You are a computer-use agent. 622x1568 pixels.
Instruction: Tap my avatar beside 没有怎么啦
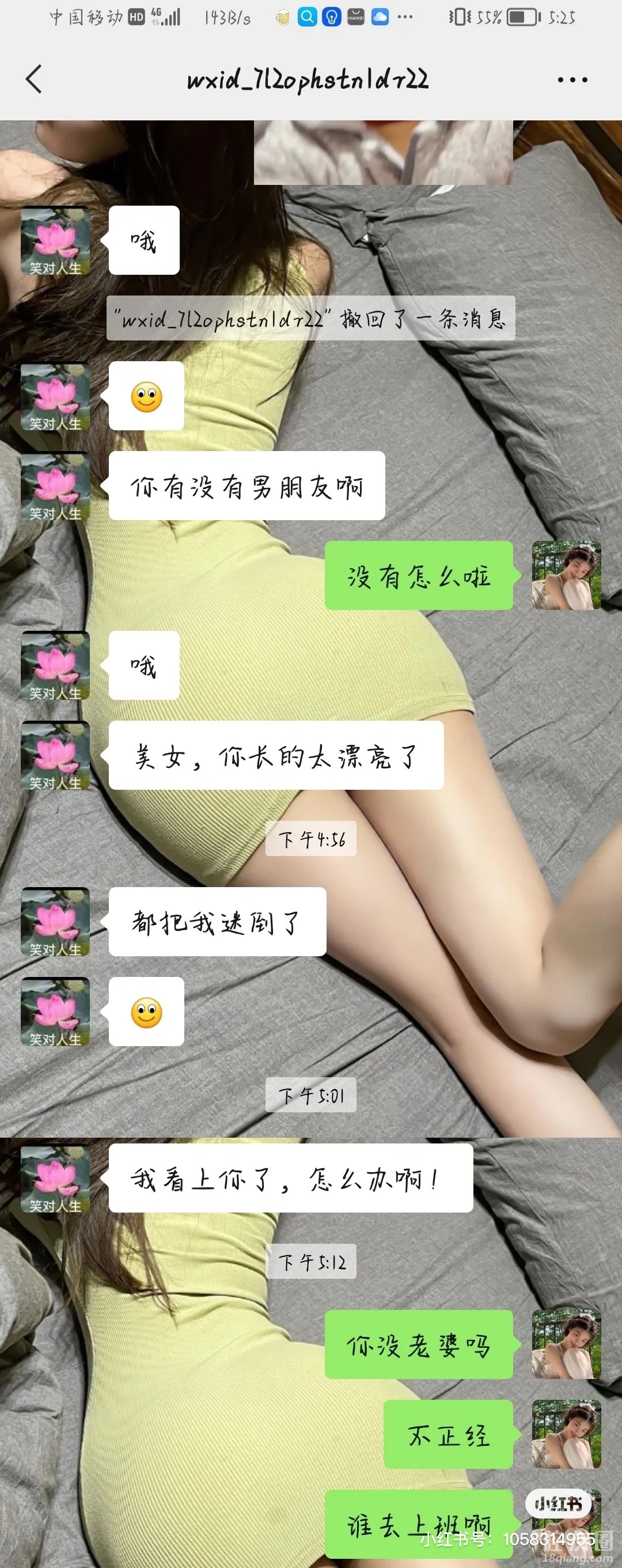click(x=566, y=575)
